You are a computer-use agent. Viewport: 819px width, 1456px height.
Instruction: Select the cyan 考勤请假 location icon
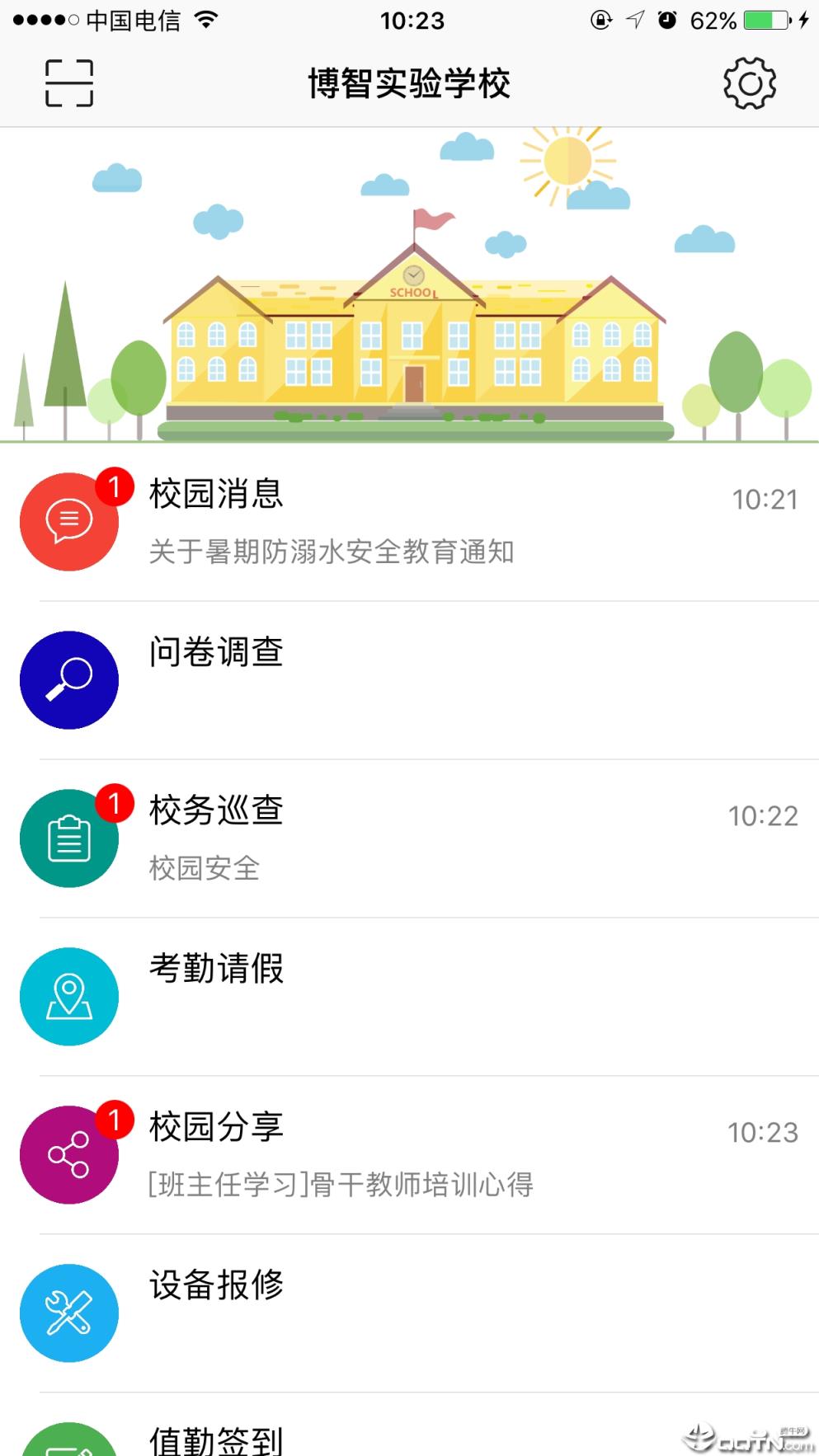(x=69, y=996)
